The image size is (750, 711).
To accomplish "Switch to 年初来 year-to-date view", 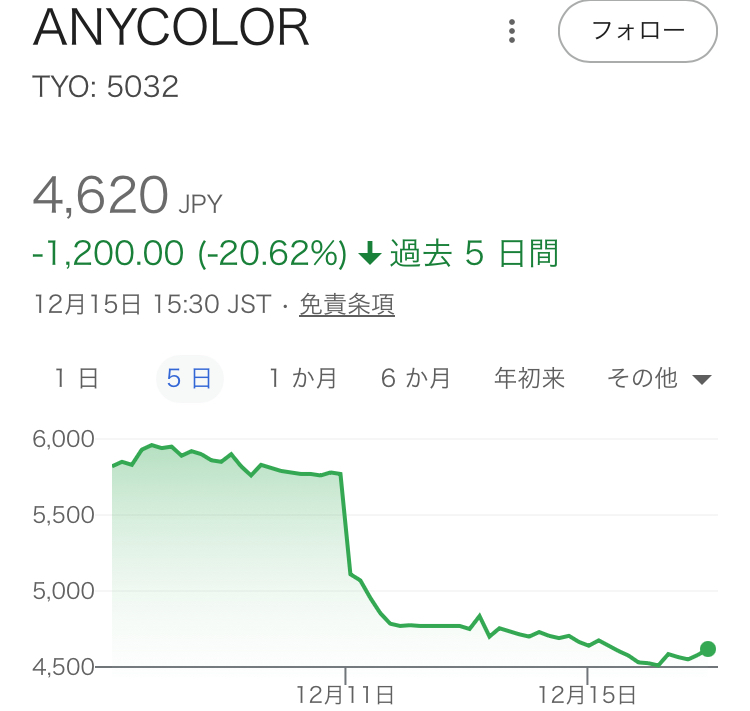I will (529, 378).
